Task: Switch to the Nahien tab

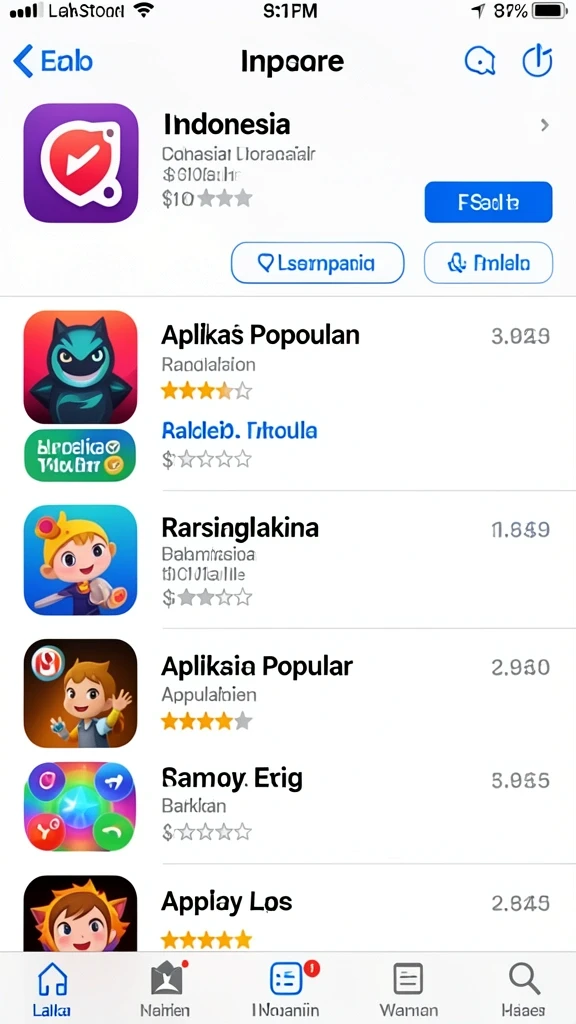Action: point(167,988)
